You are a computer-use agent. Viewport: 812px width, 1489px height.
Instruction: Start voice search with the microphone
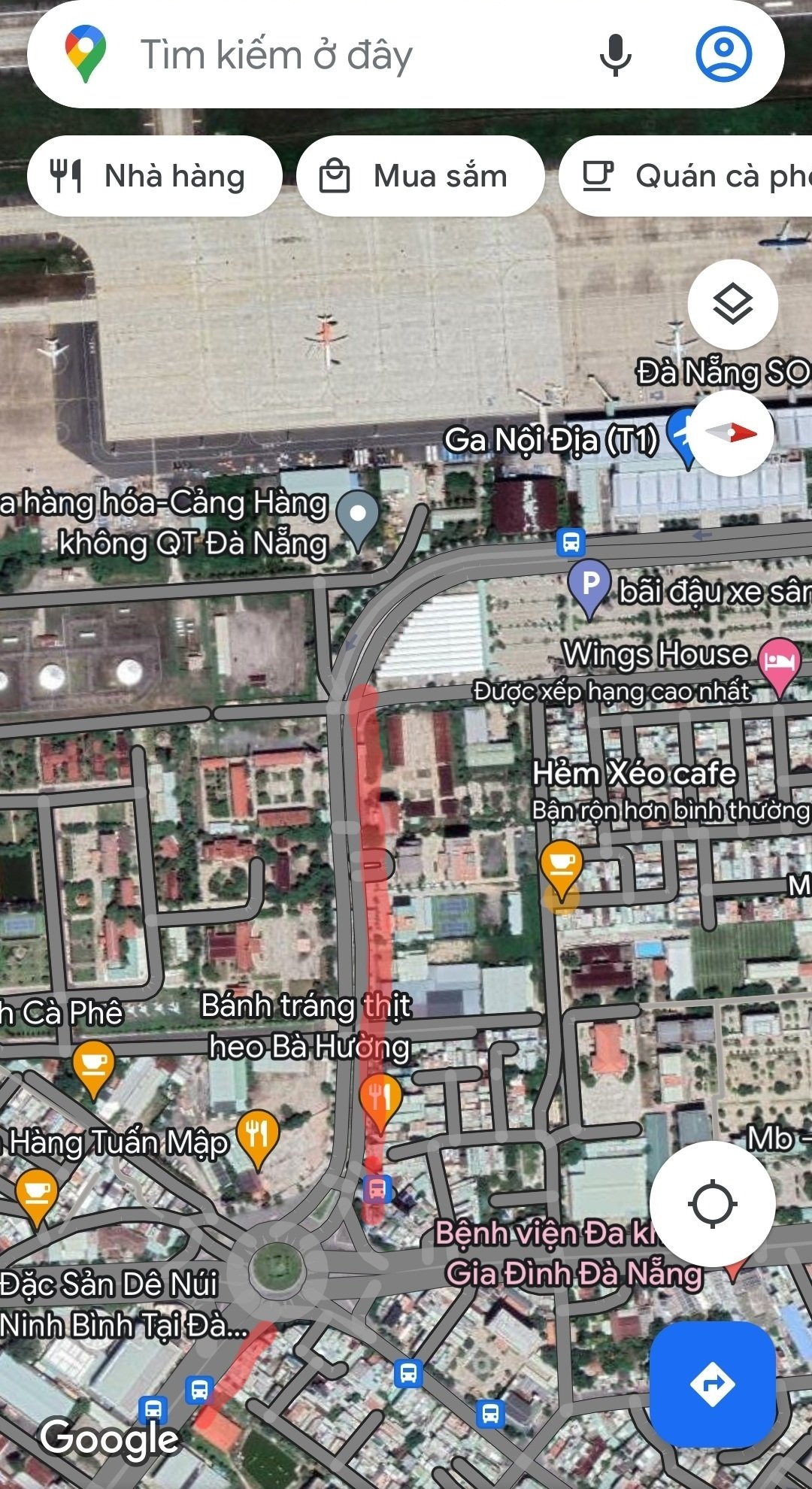coord(615,55)
